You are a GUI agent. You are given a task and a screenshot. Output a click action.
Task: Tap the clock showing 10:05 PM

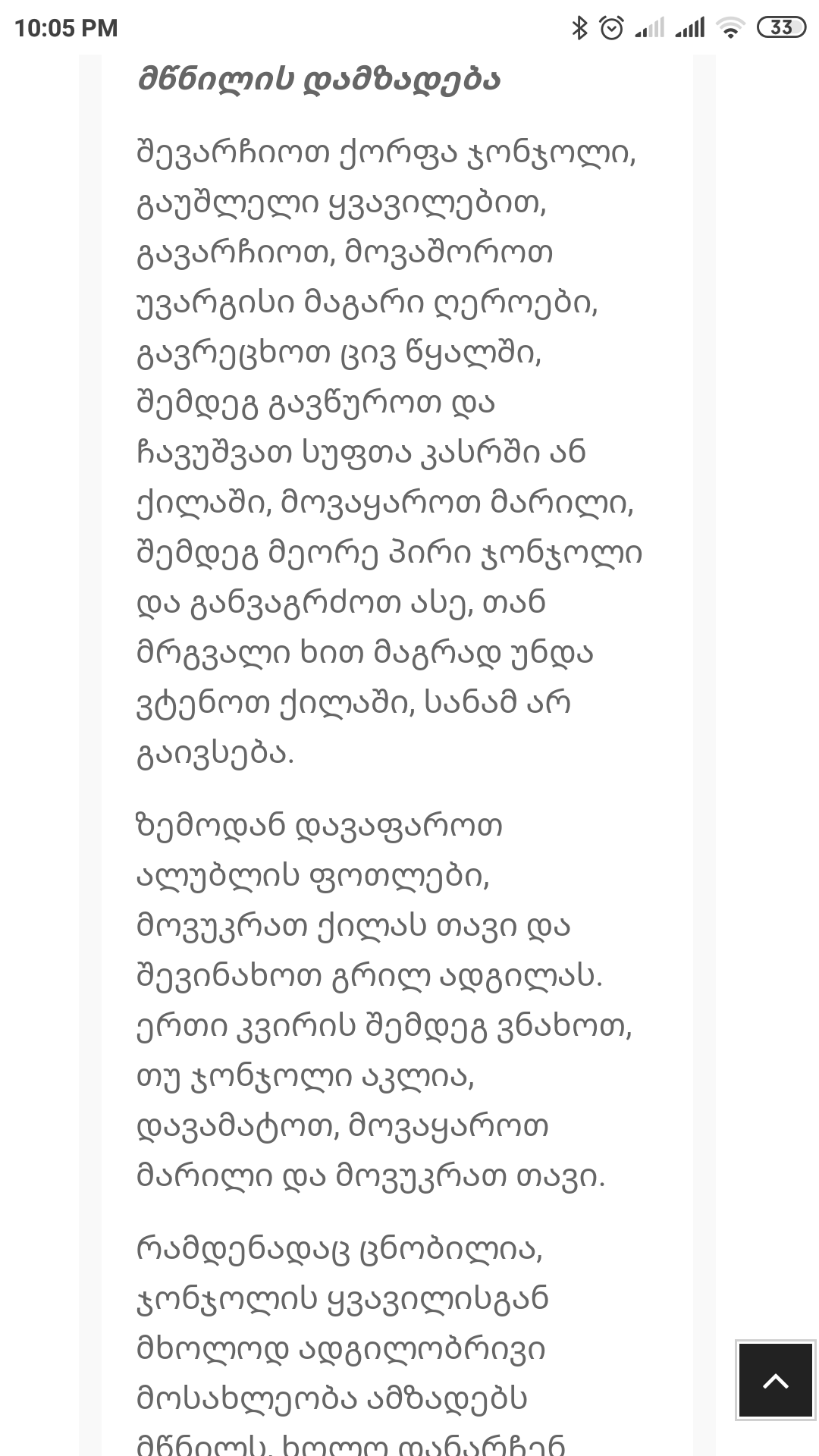64,25
